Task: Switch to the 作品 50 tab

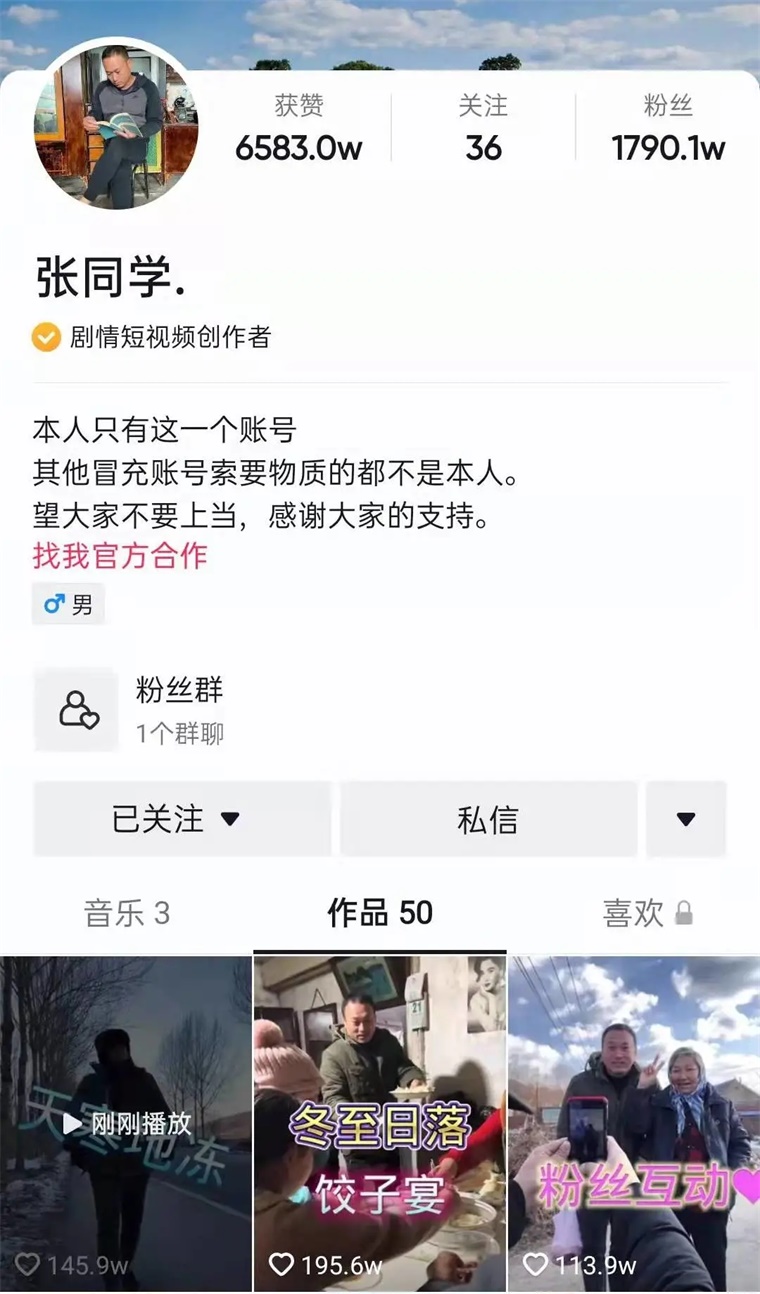Action: coord(380,912)
